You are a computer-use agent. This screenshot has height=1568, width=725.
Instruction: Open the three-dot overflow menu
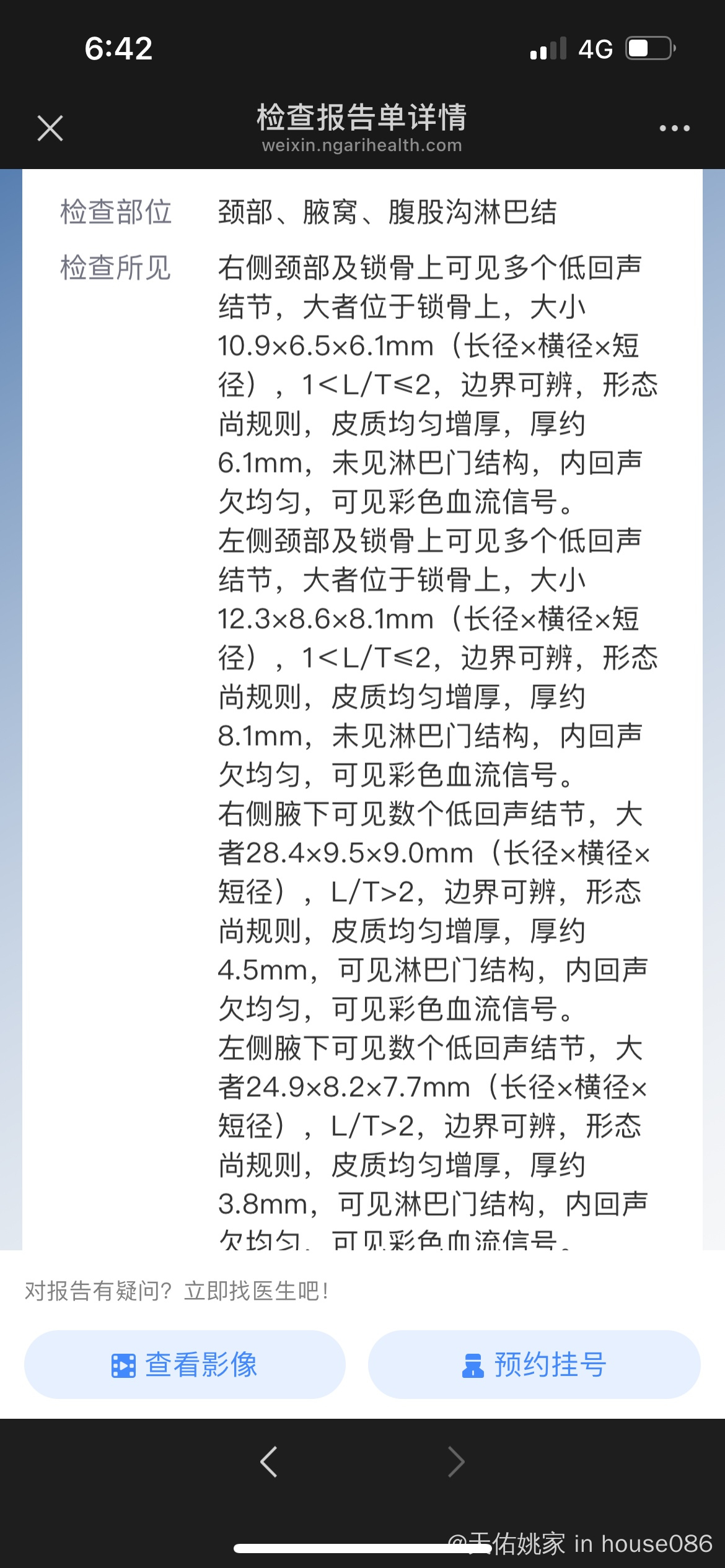point(674,128)
